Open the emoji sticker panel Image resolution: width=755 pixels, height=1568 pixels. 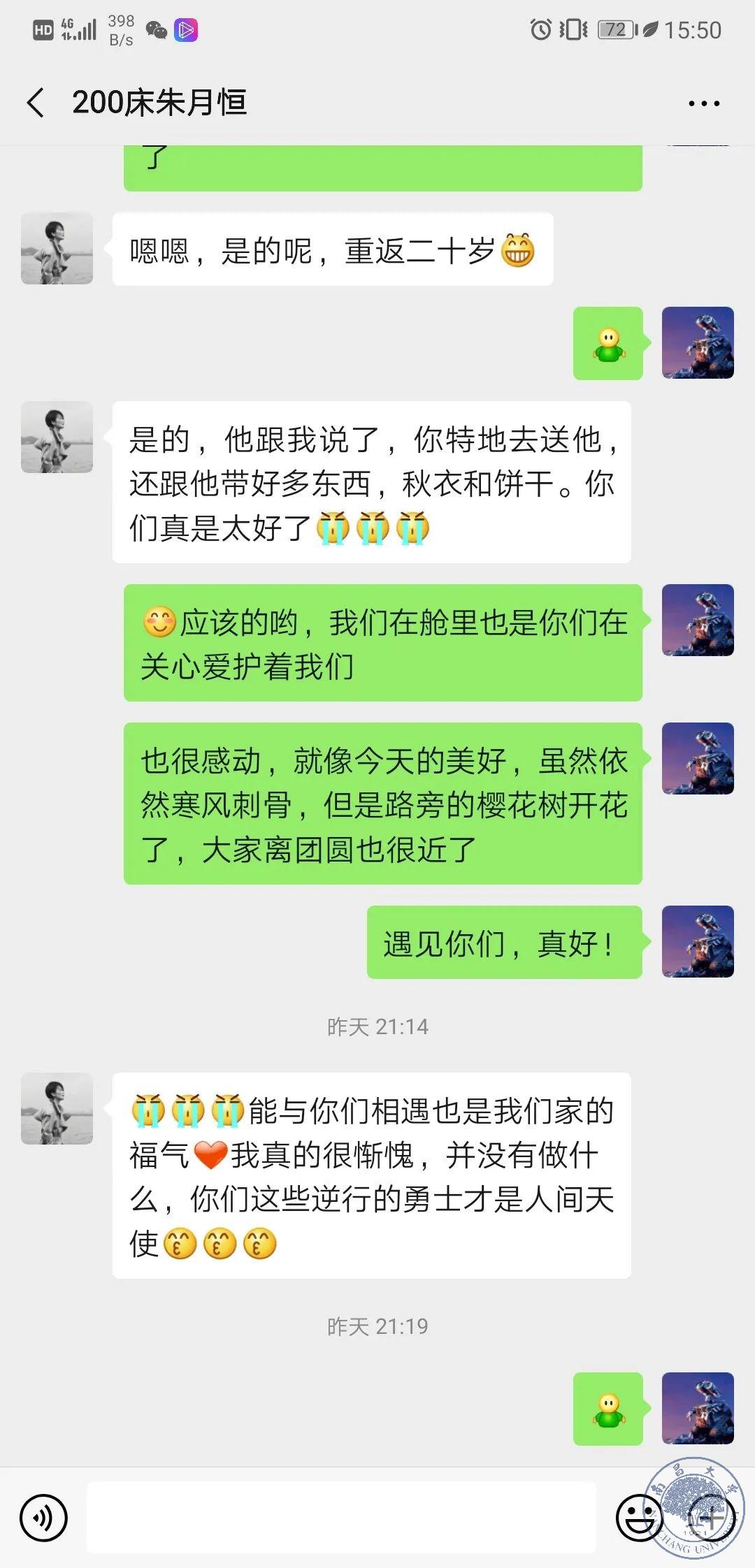point(638,1518)
